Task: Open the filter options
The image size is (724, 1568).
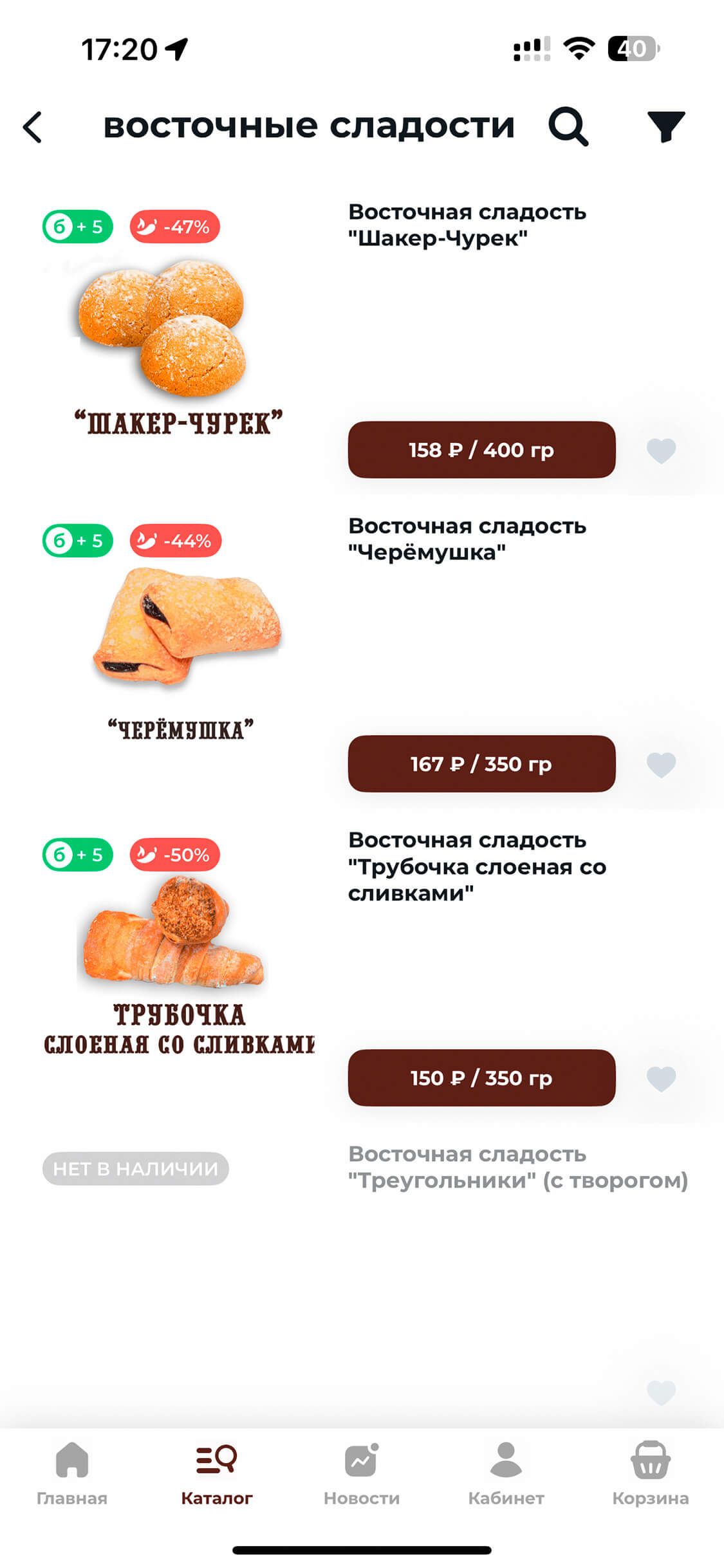Action: tap(665, 127)
